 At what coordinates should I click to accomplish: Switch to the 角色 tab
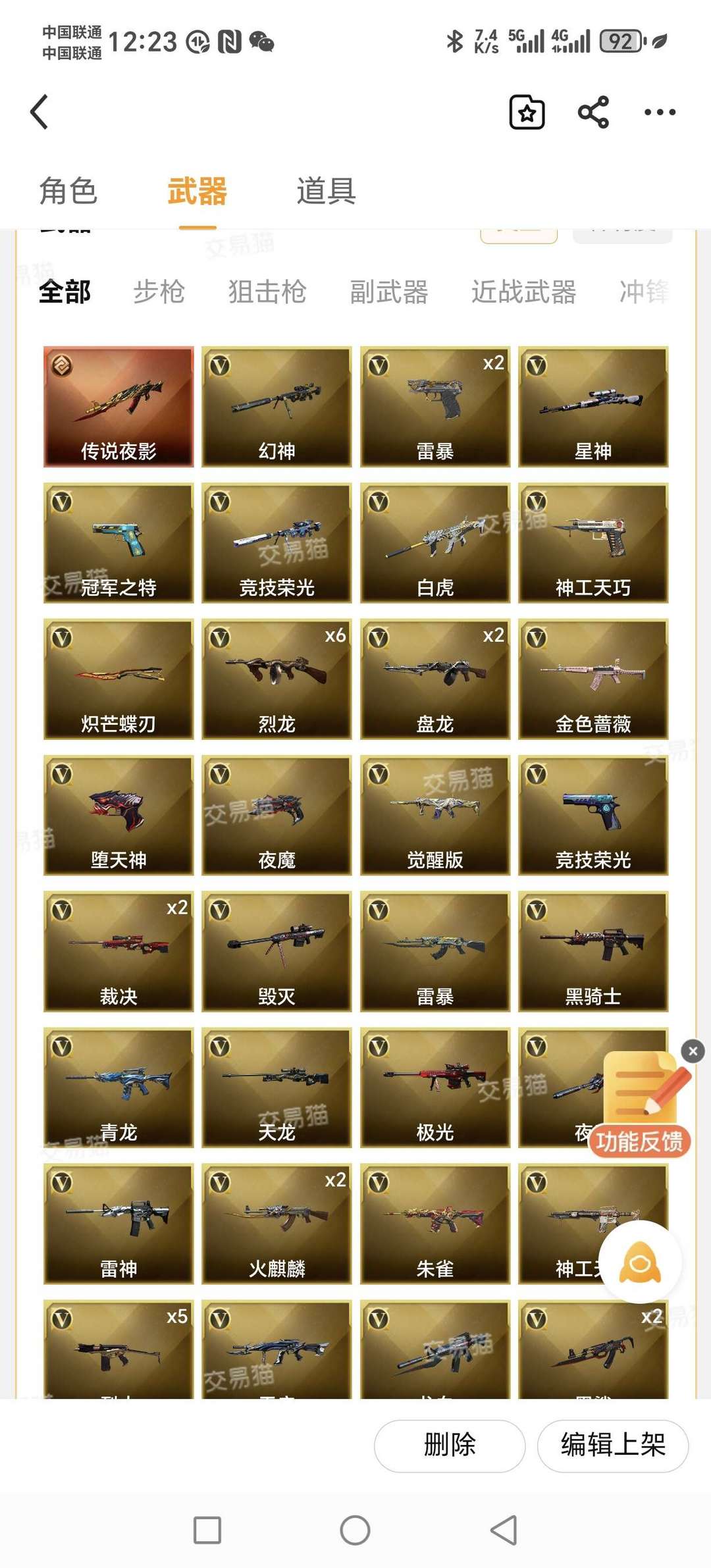(68, 192)
